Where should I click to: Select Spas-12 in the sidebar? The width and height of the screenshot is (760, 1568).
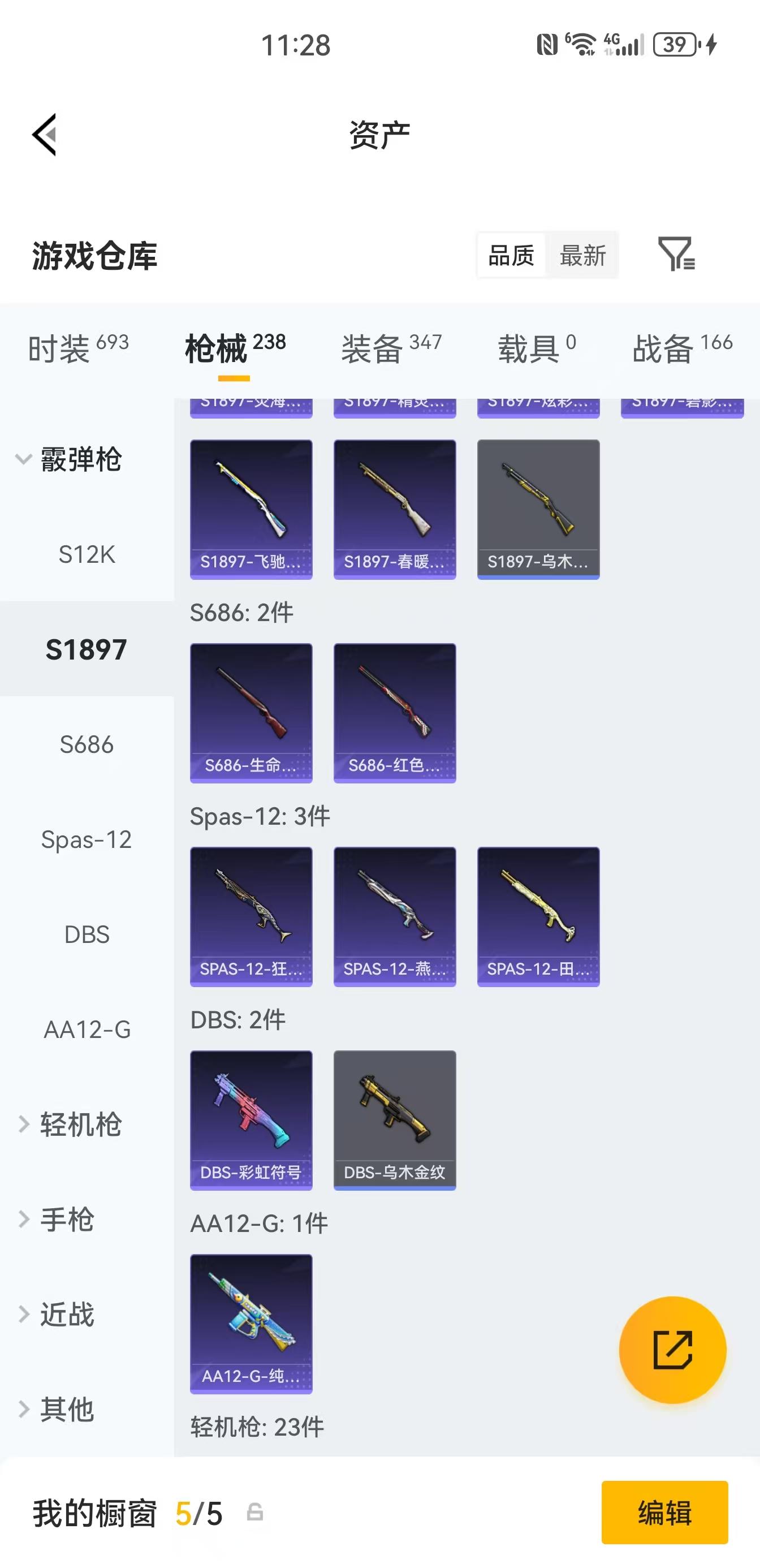coord(87,839)
